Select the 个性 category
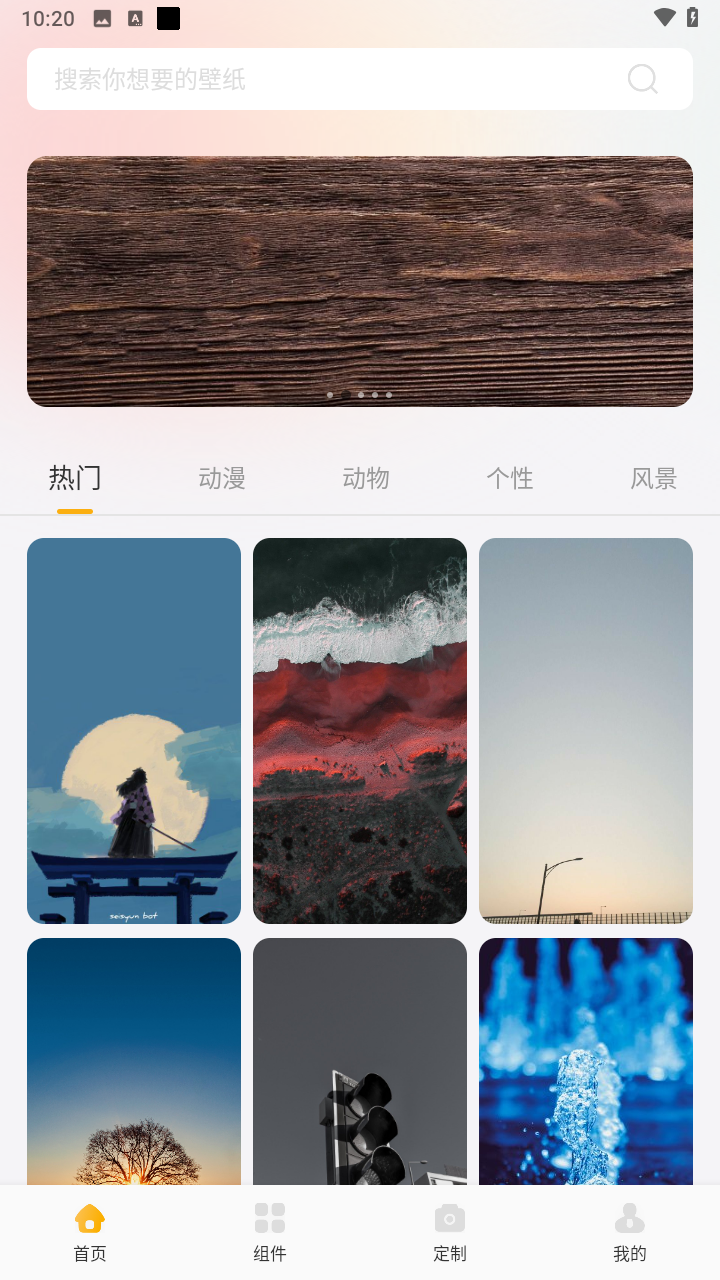The height and width of the screenshot is (1280, 720). point(510,478)
